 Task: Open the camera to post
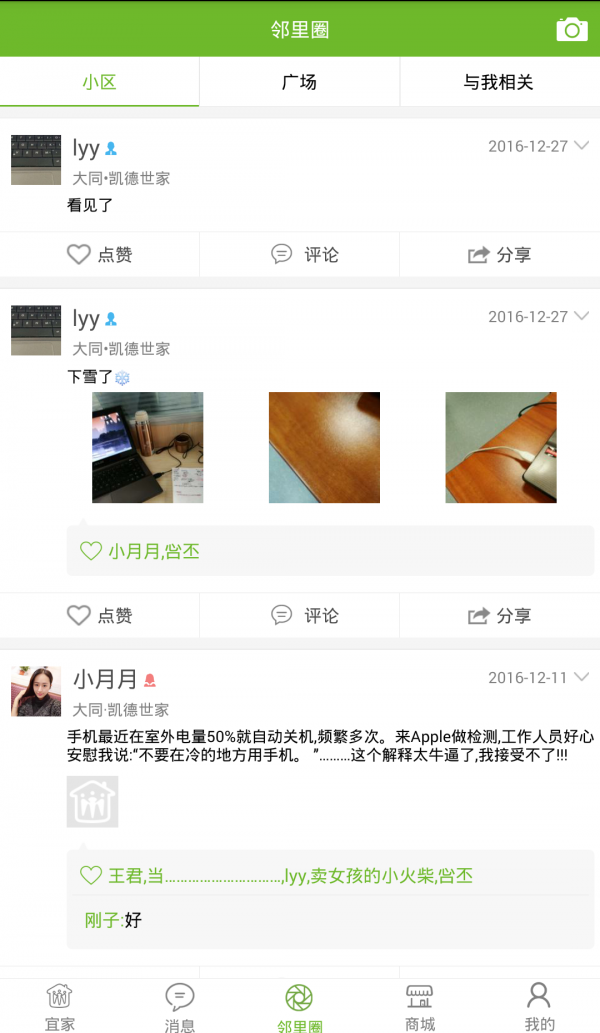[571, 29]
